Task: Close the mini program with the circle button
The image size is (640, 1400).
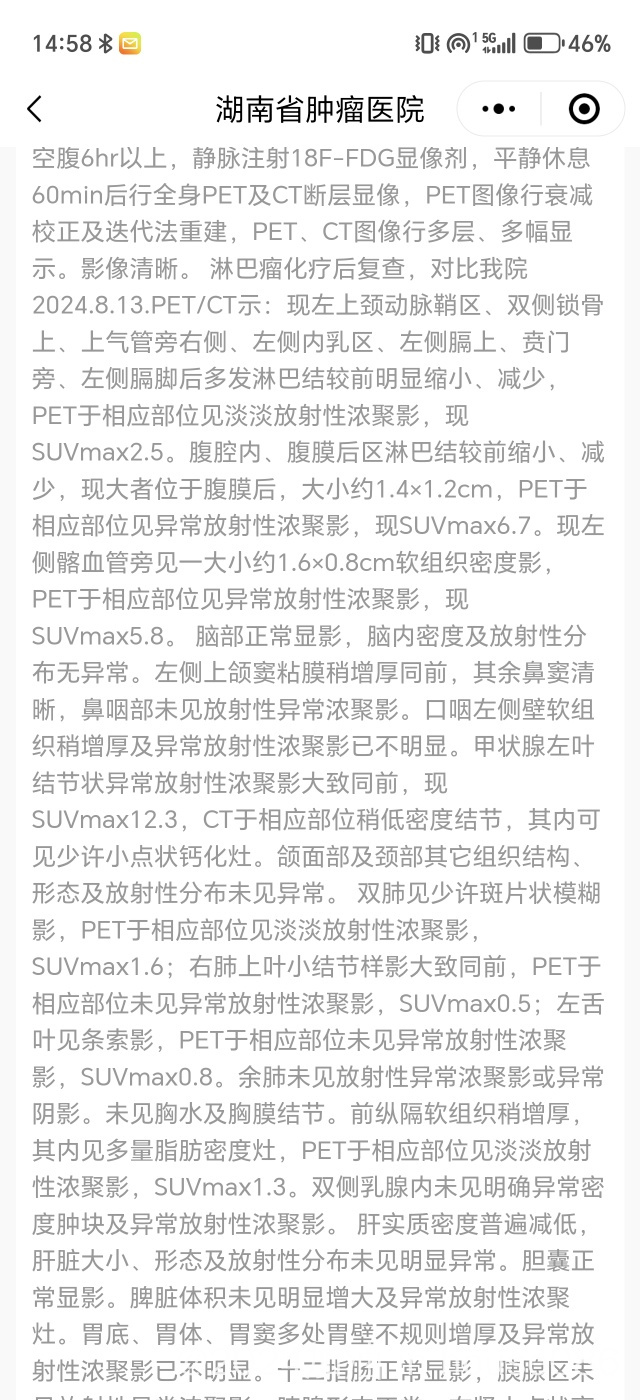Action: point(584,109)
